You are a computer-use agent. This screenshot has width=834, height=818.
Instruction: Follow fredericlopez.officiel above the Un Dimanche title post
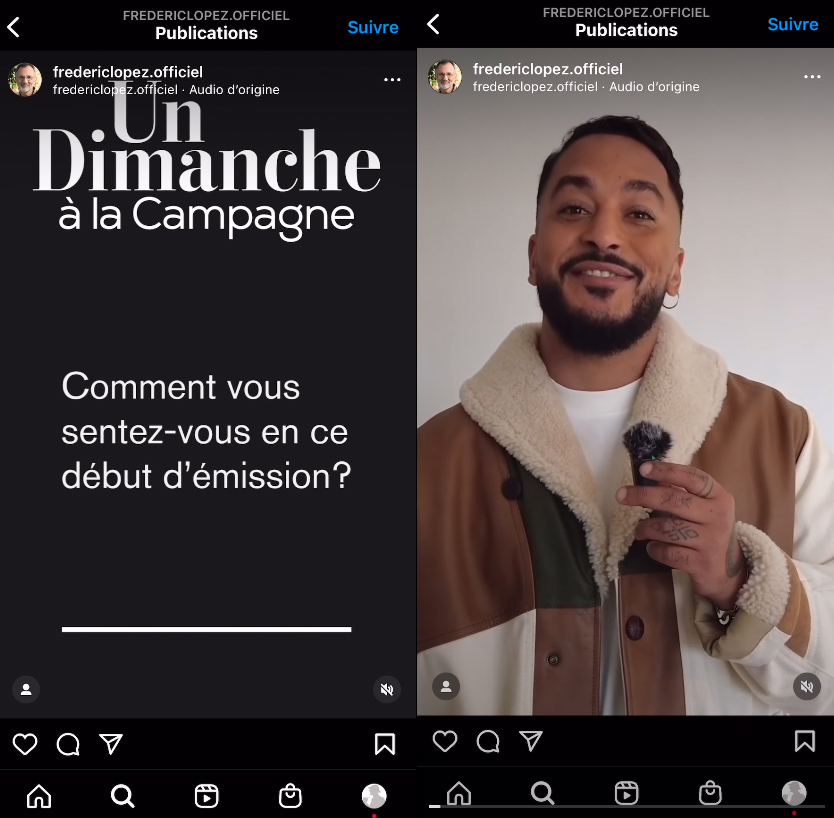pos(373,27)
